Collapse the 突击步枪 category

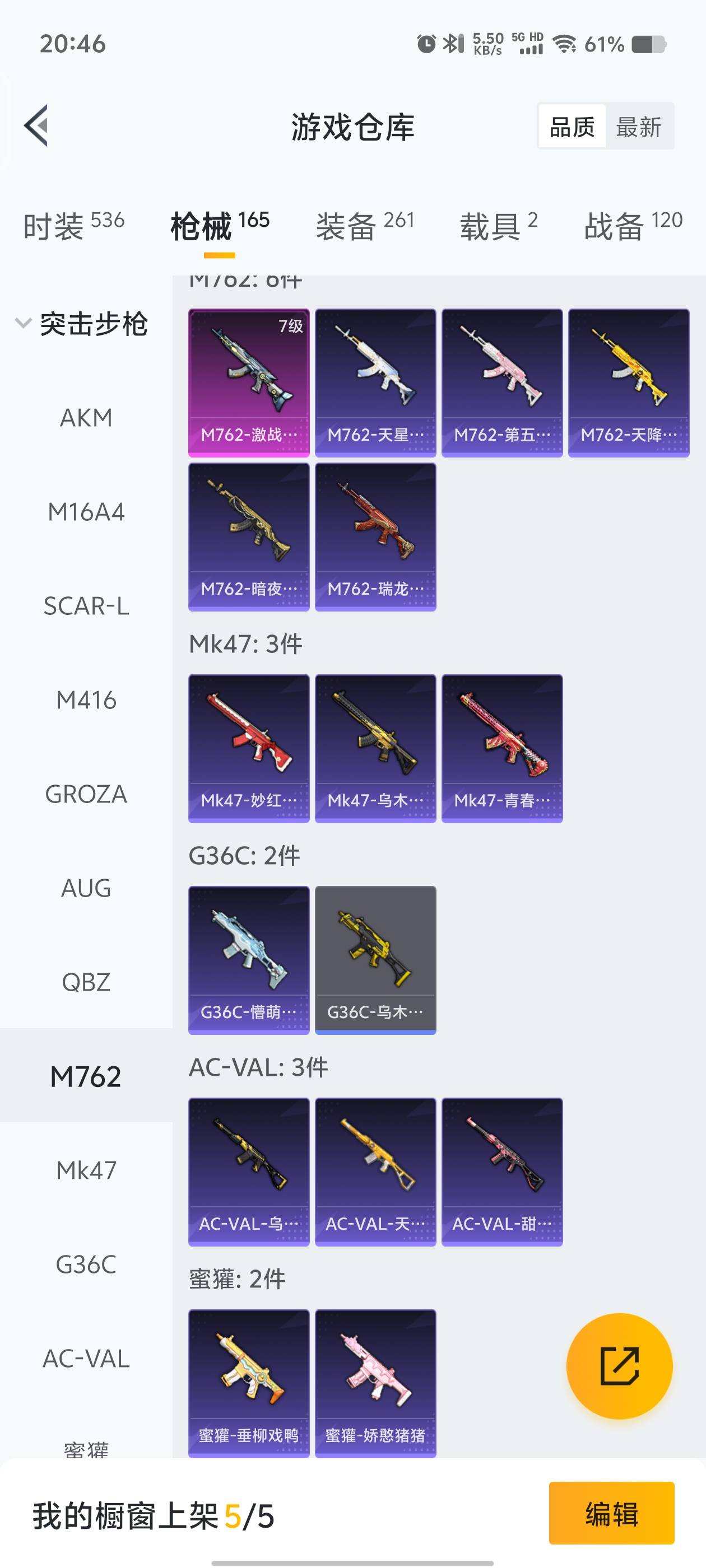tap(82, 323)
